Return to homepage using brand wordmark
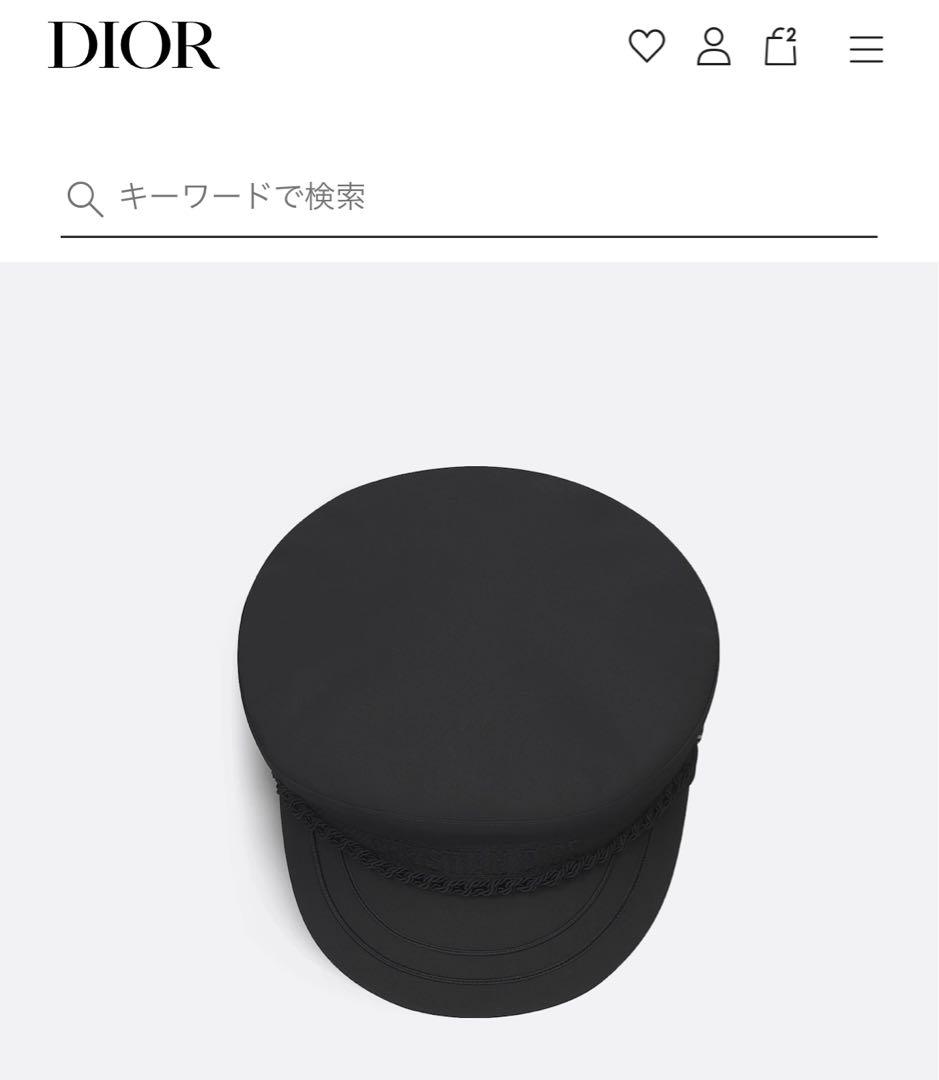The image size is (939, 1080). (x=133, y=47)
